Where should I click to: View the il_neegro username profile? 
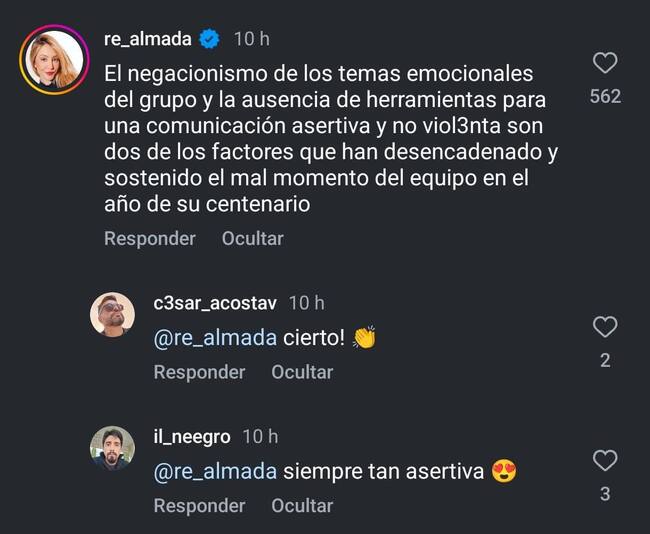pyautogui.click(x=192, y=437)
